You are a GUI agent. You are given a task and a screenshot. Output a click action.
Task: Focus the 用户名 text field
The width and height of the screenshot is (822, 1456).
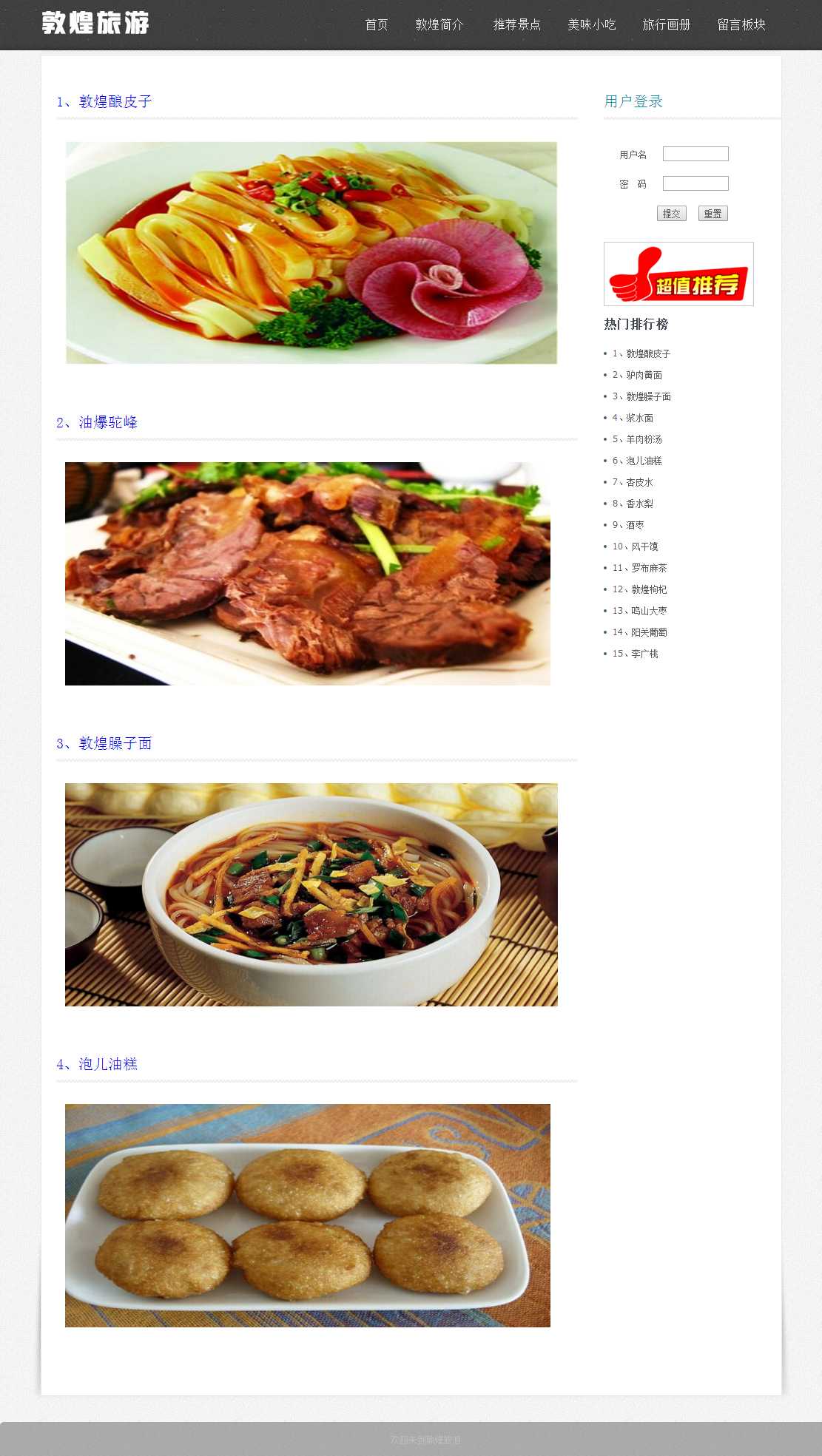pyautogui.click(x=695, y=154)
